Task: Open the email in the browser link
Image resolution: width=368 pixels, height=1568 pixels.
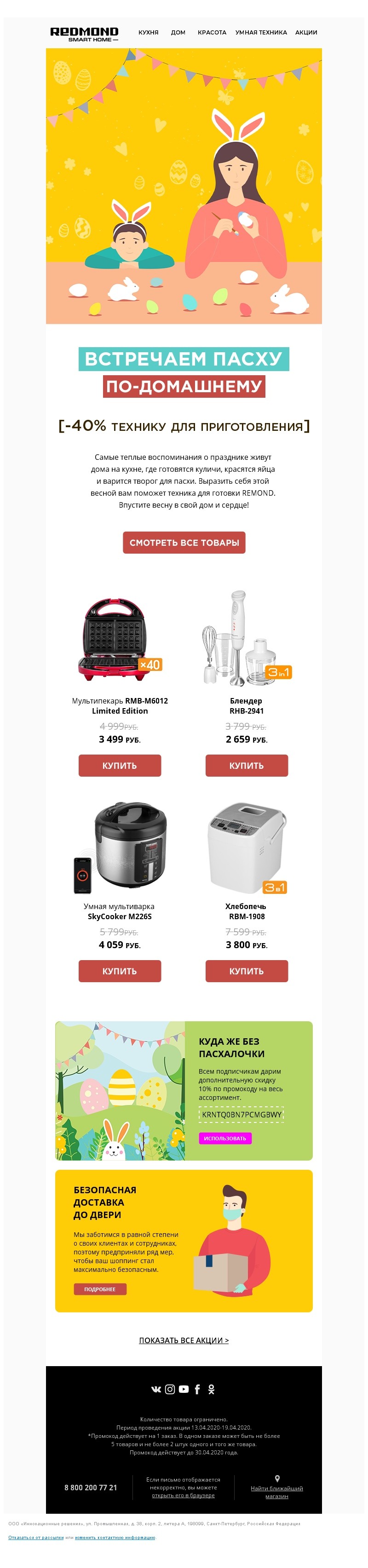Action: click(x=183, y=1495)
